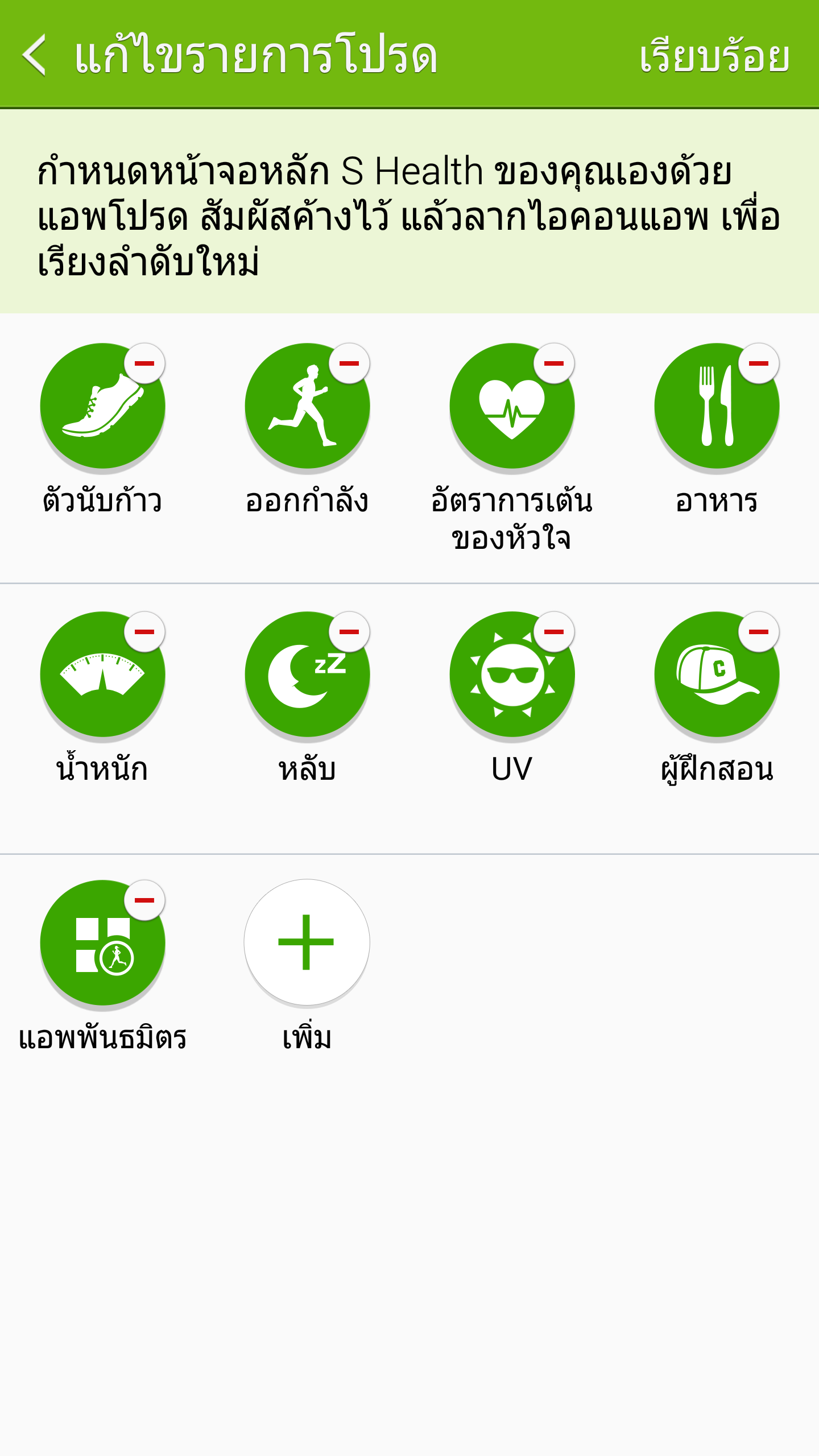Remove แอพพันธมิตร with its minus badge
Screen dimensions: 819x1456
point(144,900)
